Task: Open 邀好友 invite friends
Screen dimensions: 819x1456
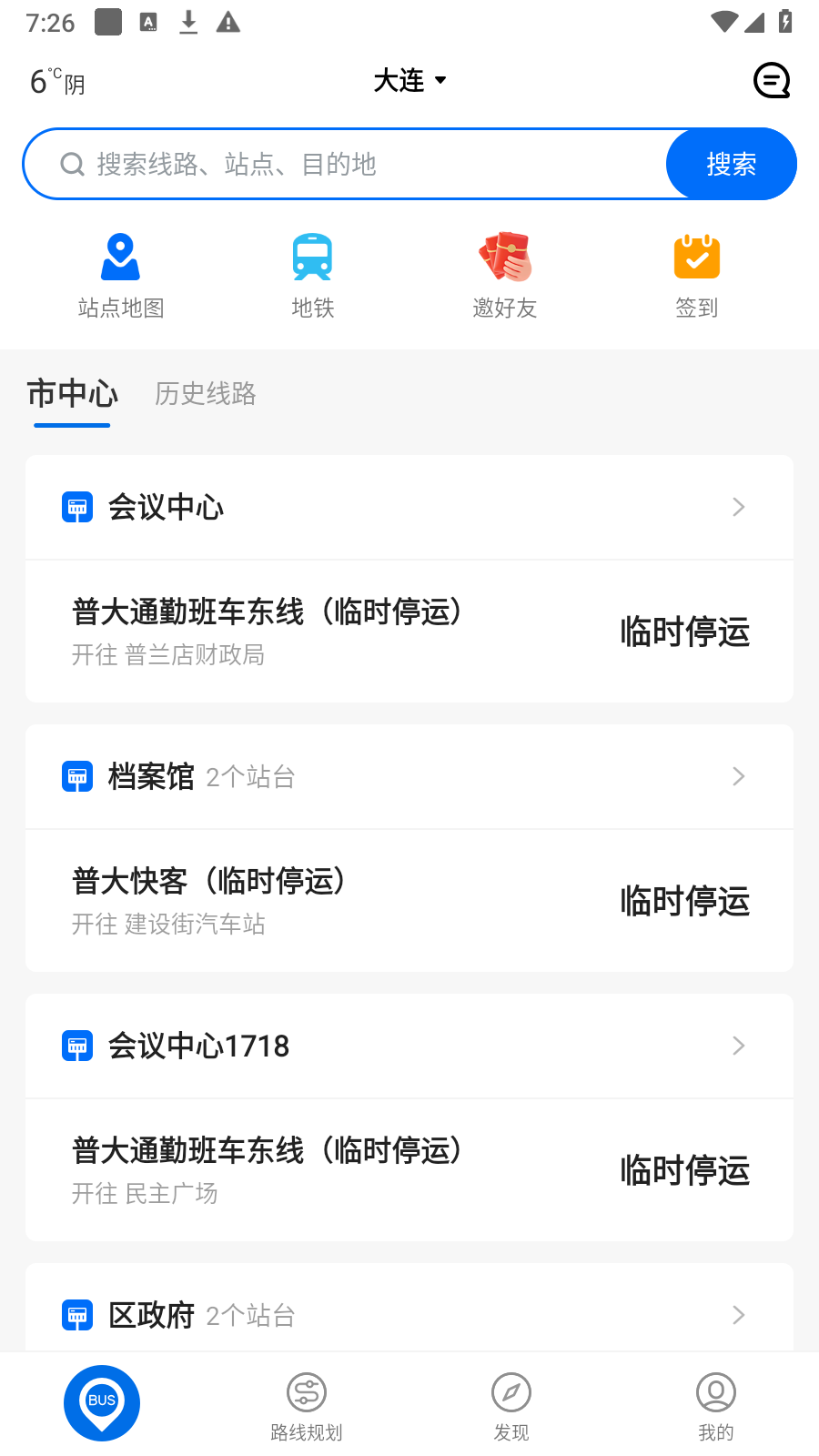Action: click(505, 274)
